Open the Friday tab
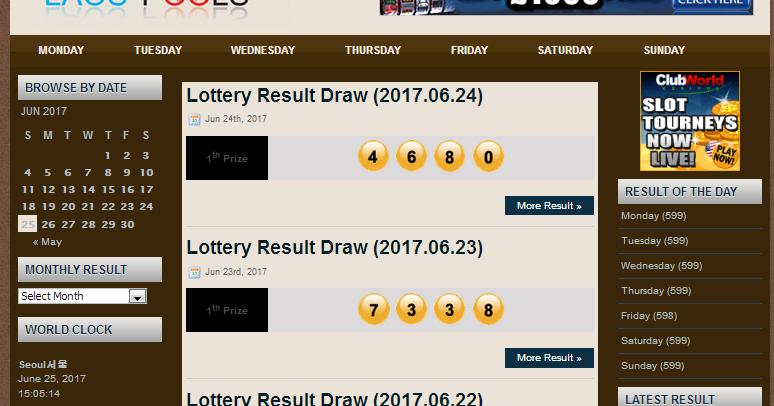The width and height of the screenshot is (774, 406). pos(469,50)
